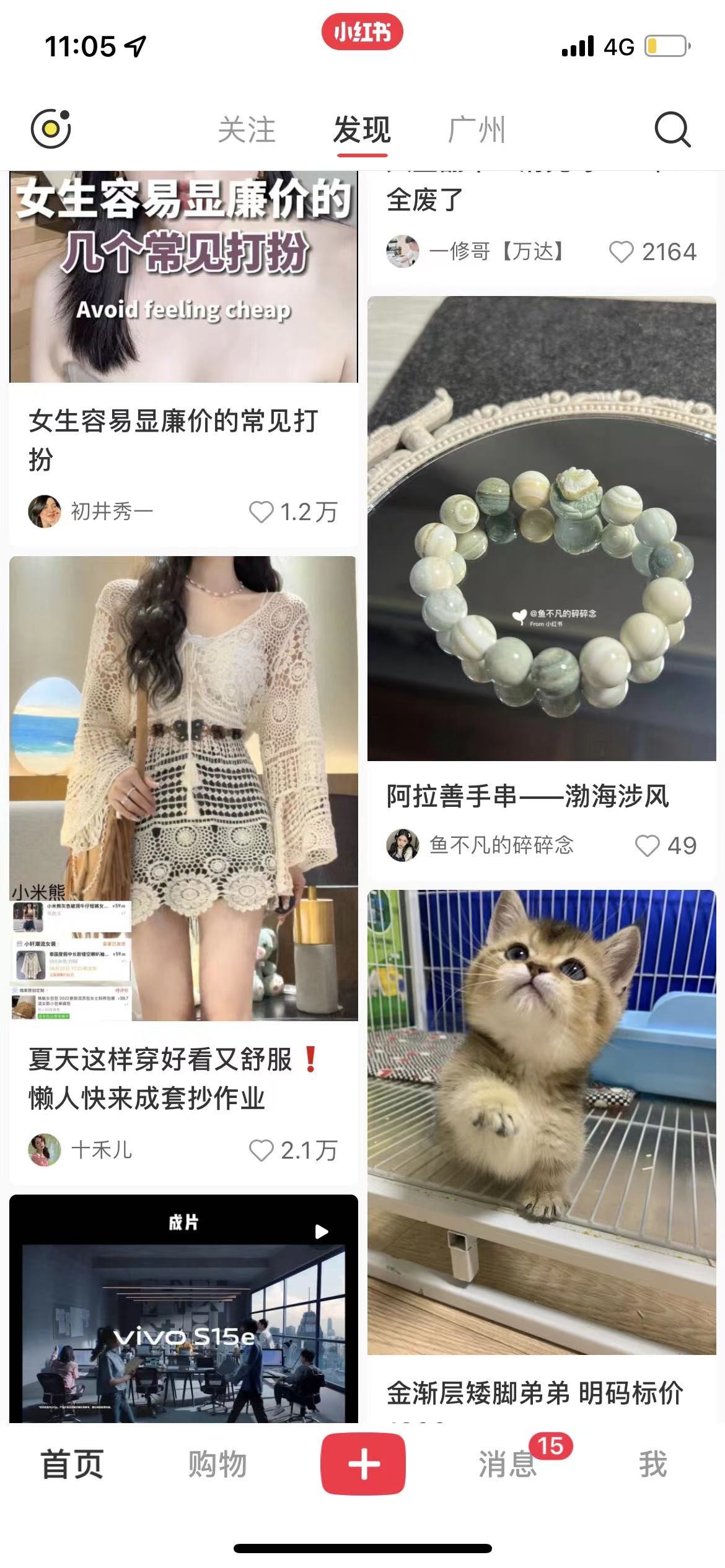Open the search magnifier icon
Screen dimensions: 725x1568
(x=672, y=129)
